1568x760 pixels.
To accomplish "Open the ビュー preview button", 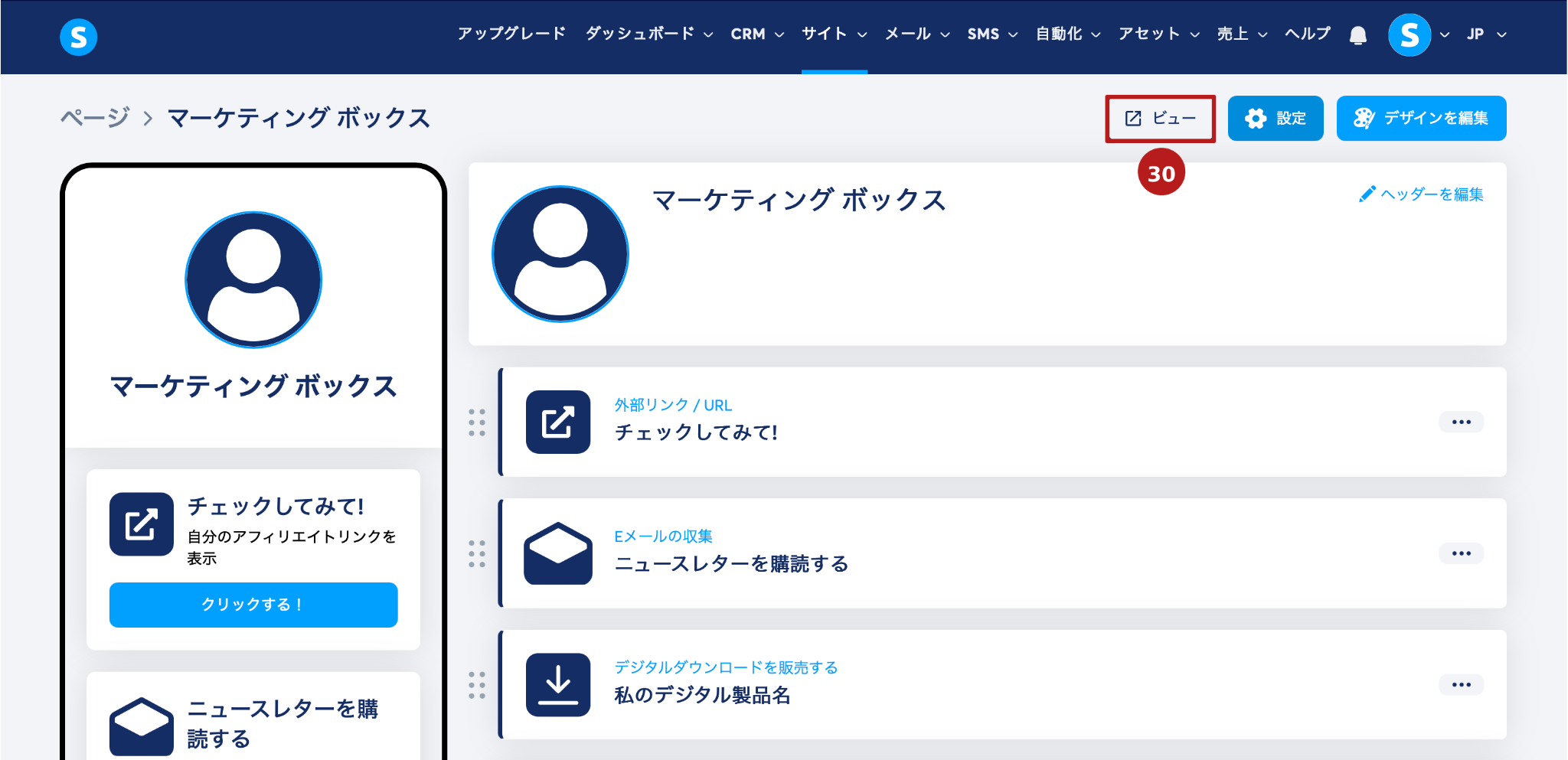I will coord(1160,119).
